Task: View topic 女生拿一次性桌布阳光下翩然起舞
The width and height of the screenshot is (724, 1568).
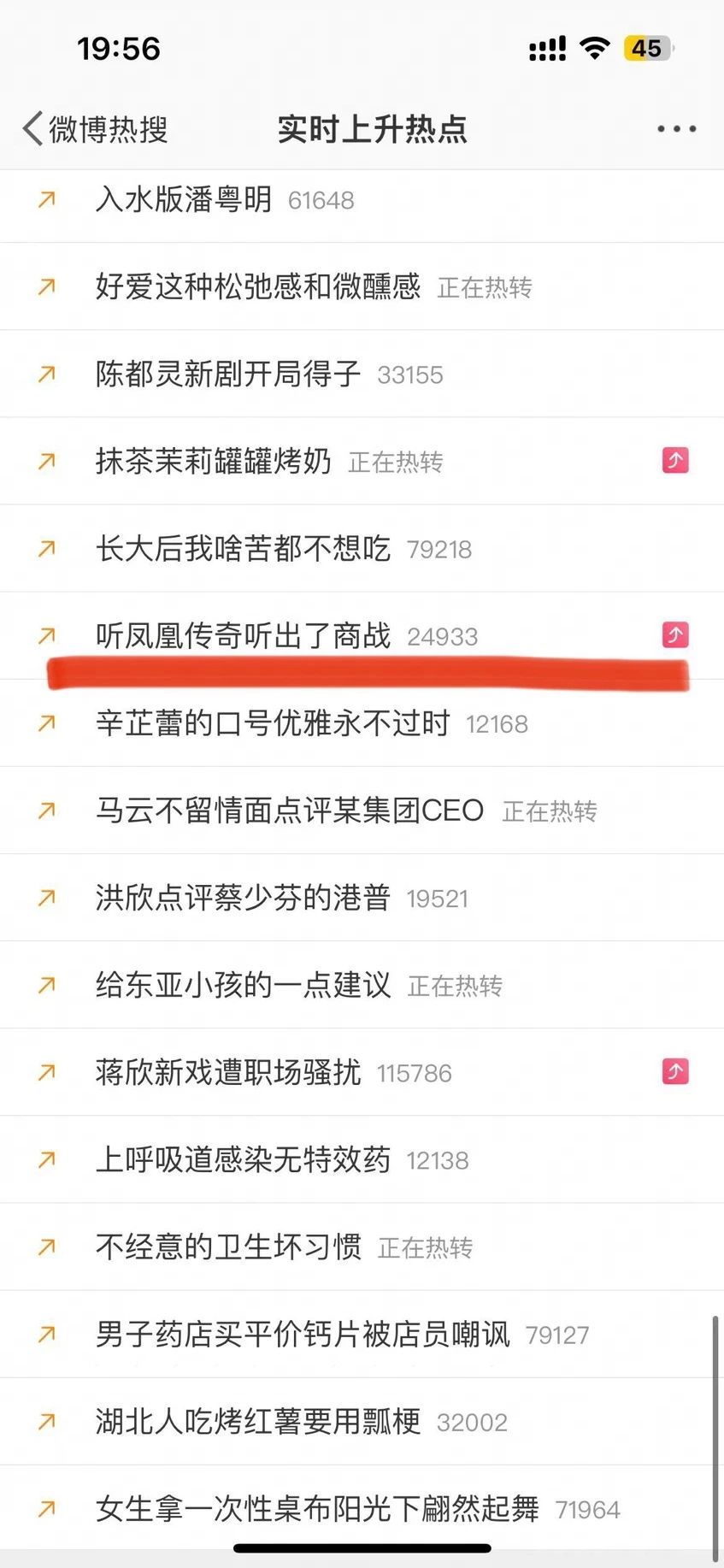Action: (317, 1509)
